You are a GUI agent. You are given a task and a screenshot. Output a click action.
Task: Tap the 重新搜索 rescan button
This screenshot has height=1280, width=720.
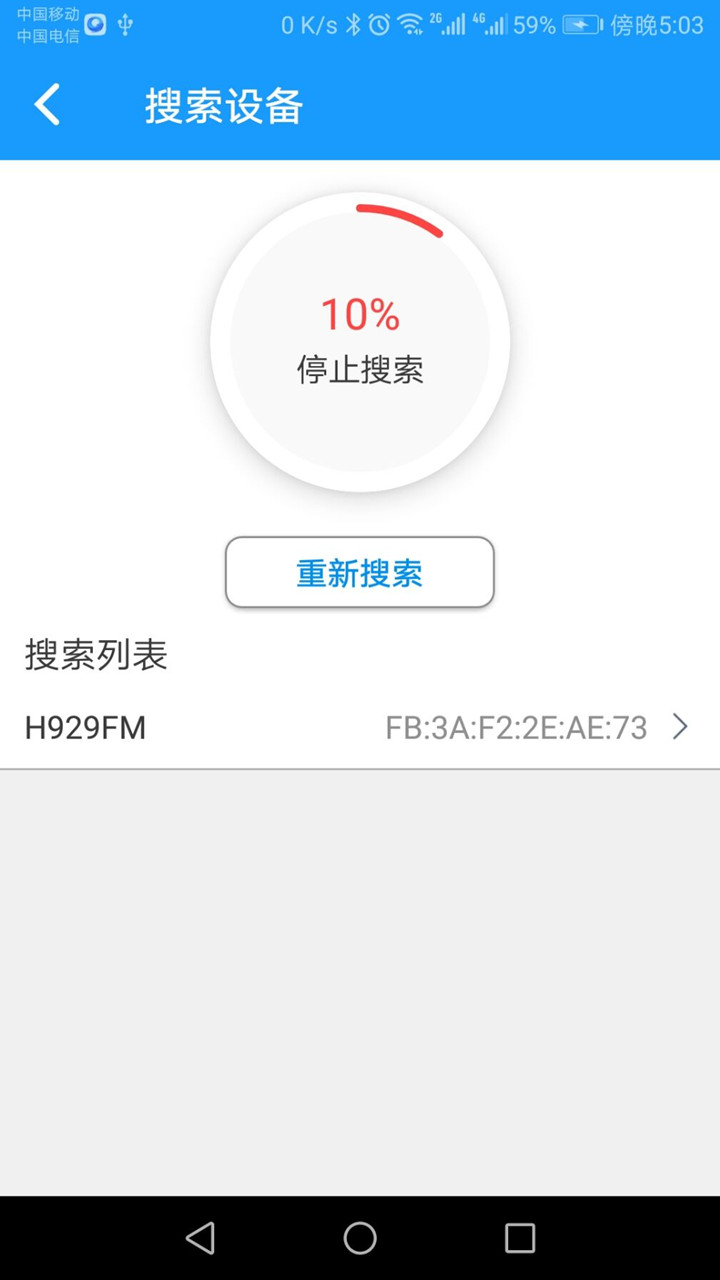tap(359, 572)
